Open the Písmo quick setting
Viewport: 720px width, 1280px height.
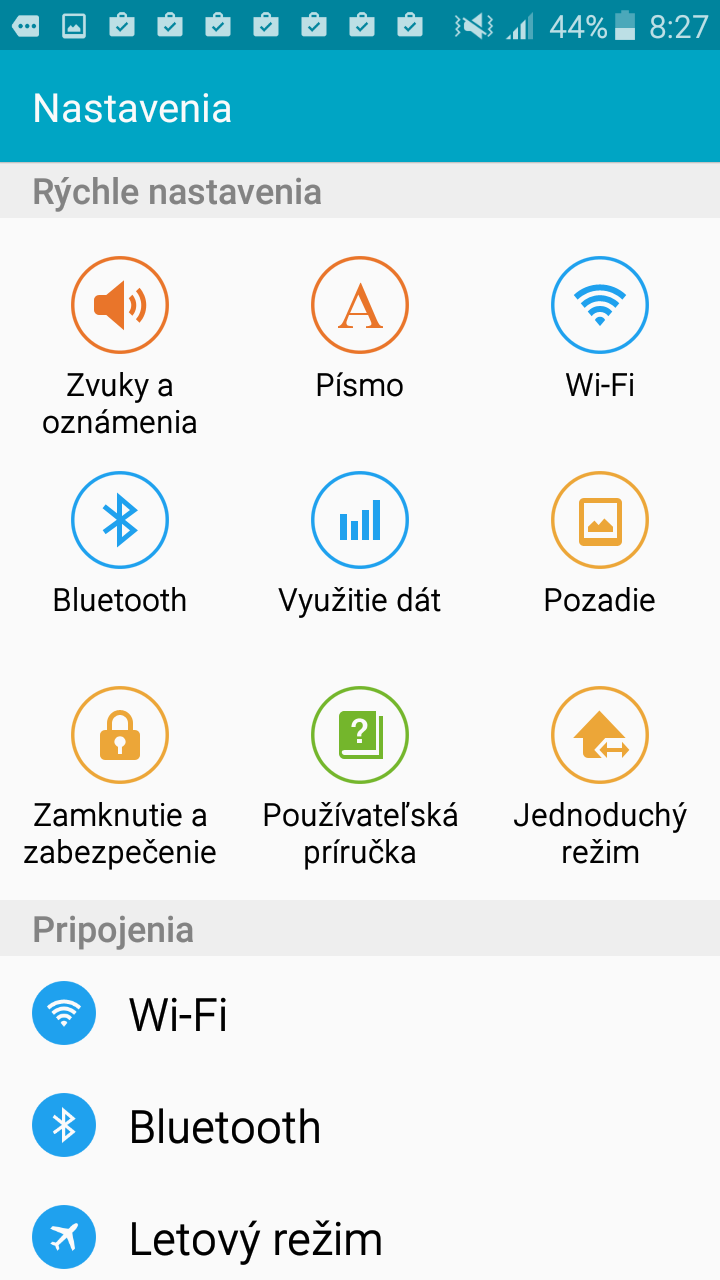coord(360,328)
